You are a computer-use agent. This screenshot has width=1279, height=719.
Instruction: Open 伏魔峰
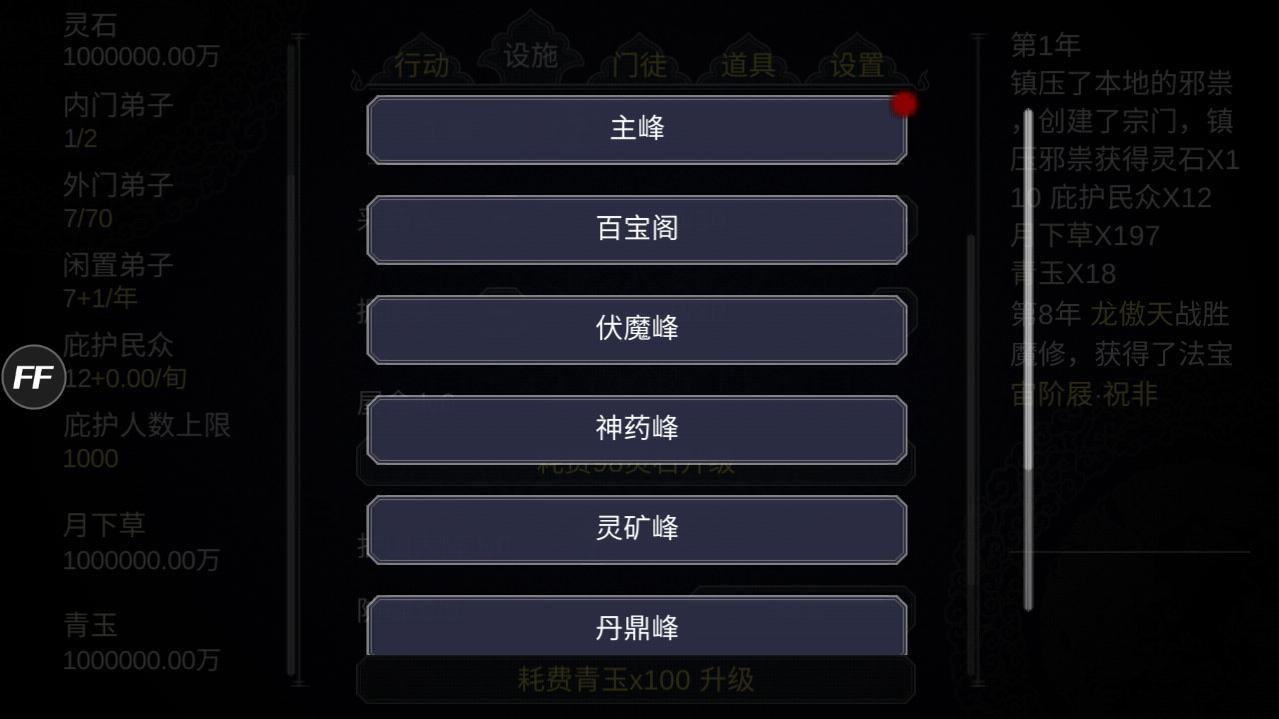click(x=636, y=329)
